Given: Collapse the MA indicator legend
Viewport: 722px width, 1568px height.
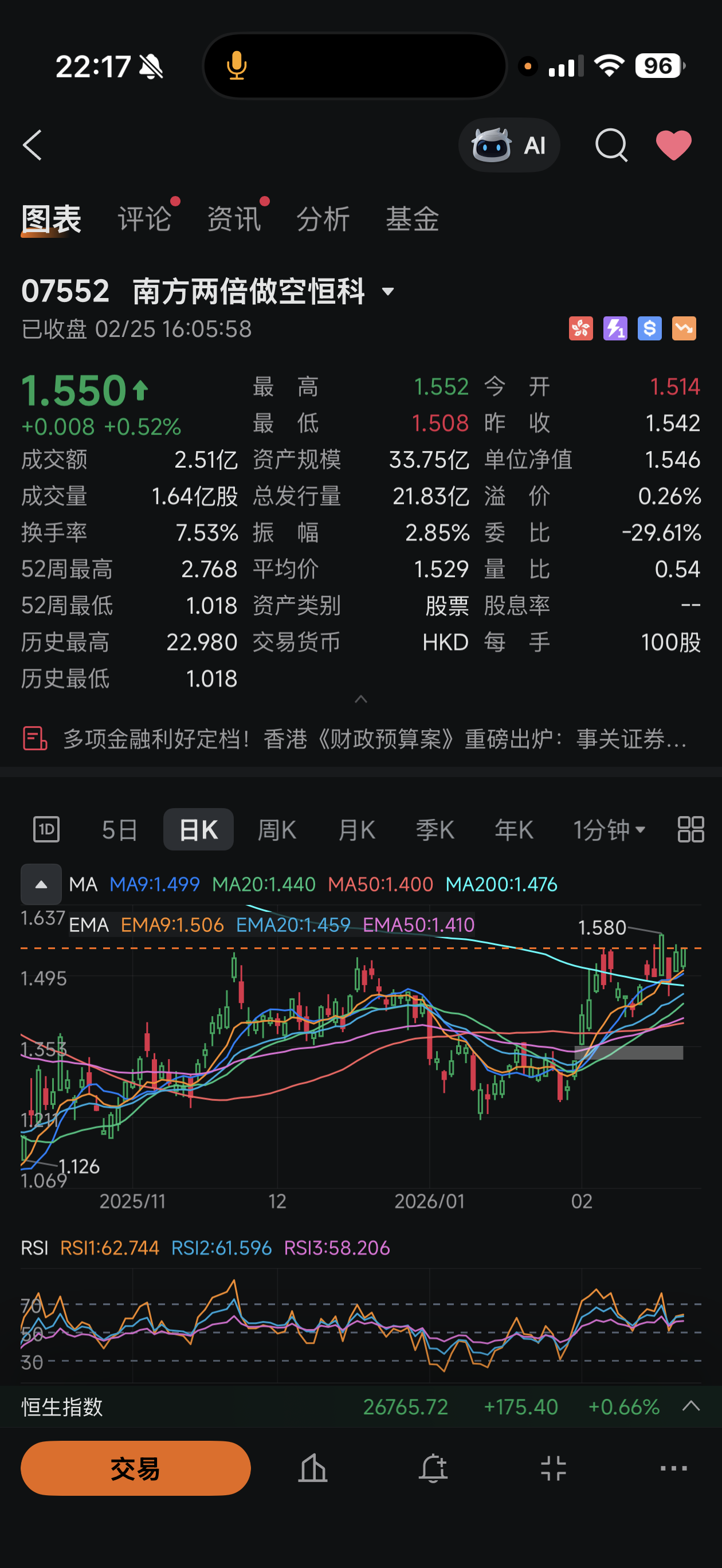Looking at the screenshot, I should pyautogui.click(x=41, y=884).
